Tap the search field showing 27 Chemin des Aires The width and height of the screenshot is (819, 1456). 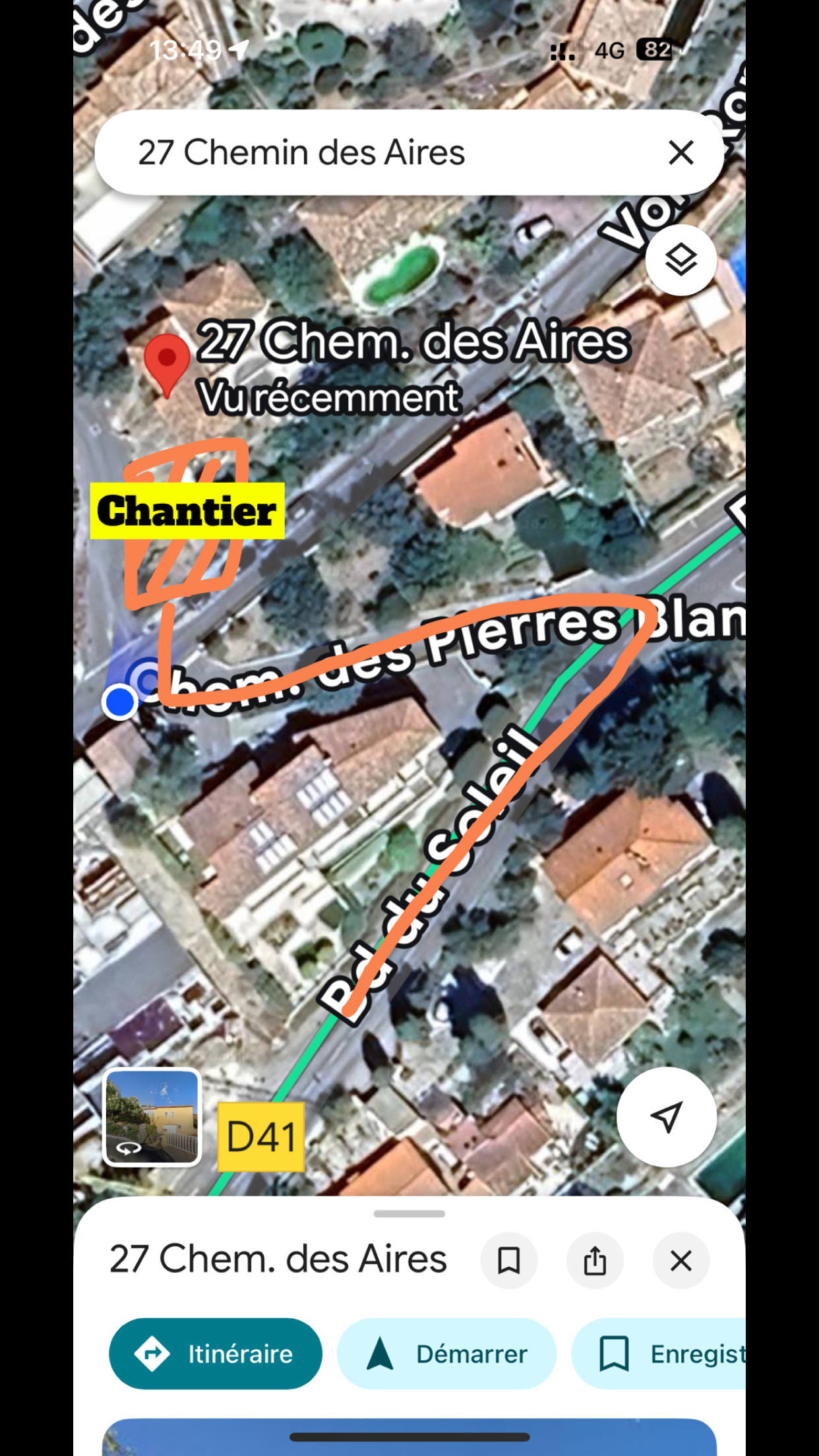(x=369, y=152)
